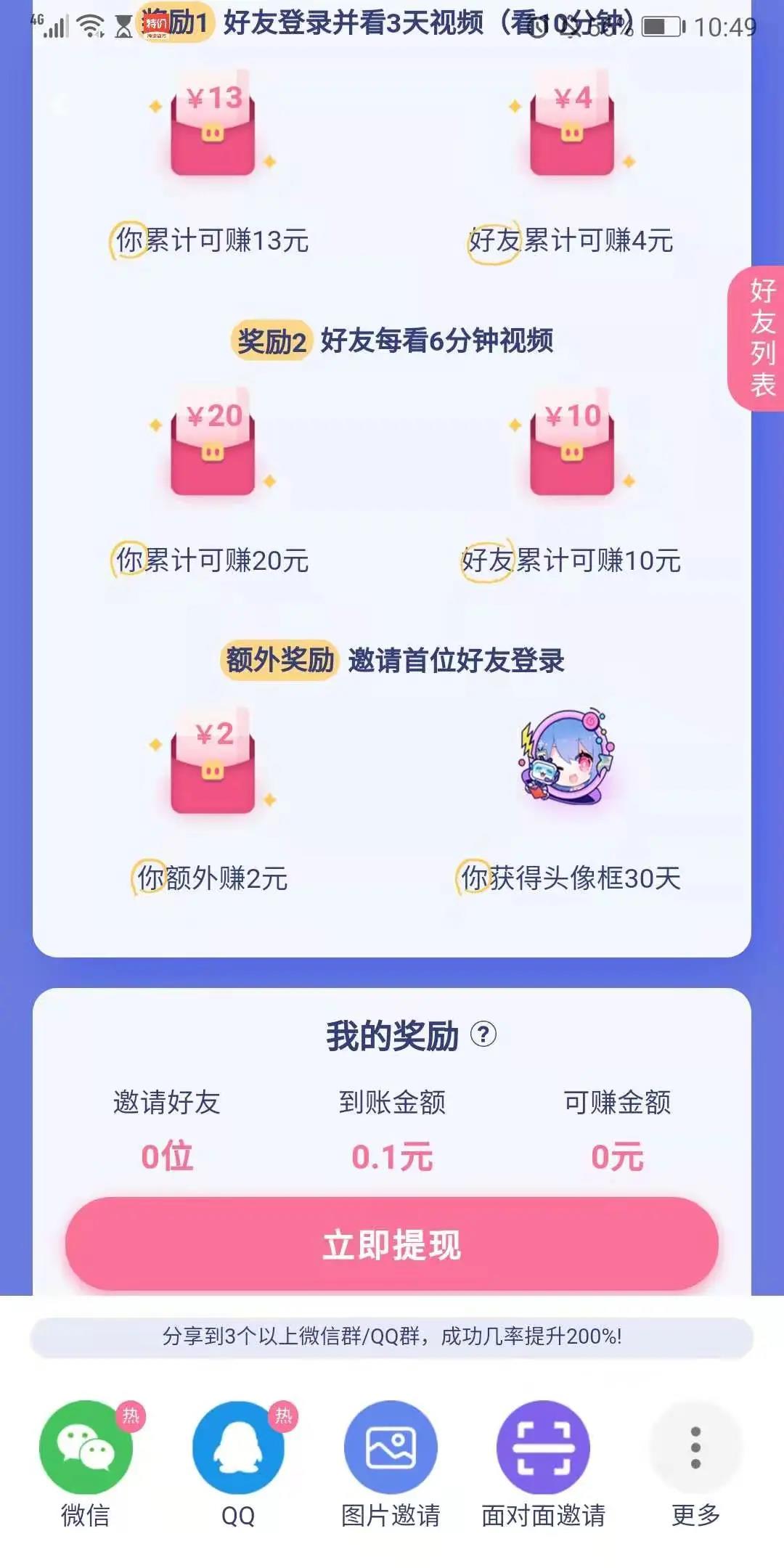
Task: Share the invite via QQ
Action: click(x=238, y=1448)
